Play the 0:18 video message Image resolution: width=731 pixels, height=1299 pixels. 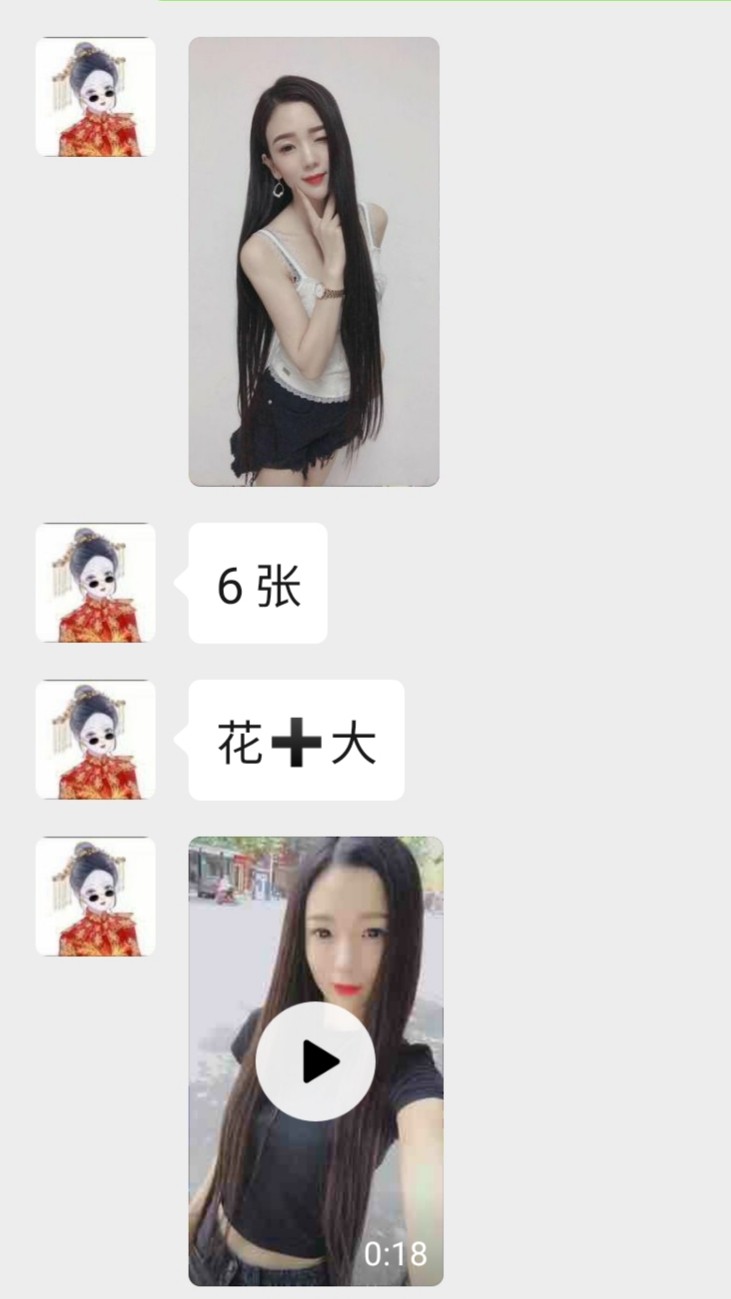(x=315, y=1061)
